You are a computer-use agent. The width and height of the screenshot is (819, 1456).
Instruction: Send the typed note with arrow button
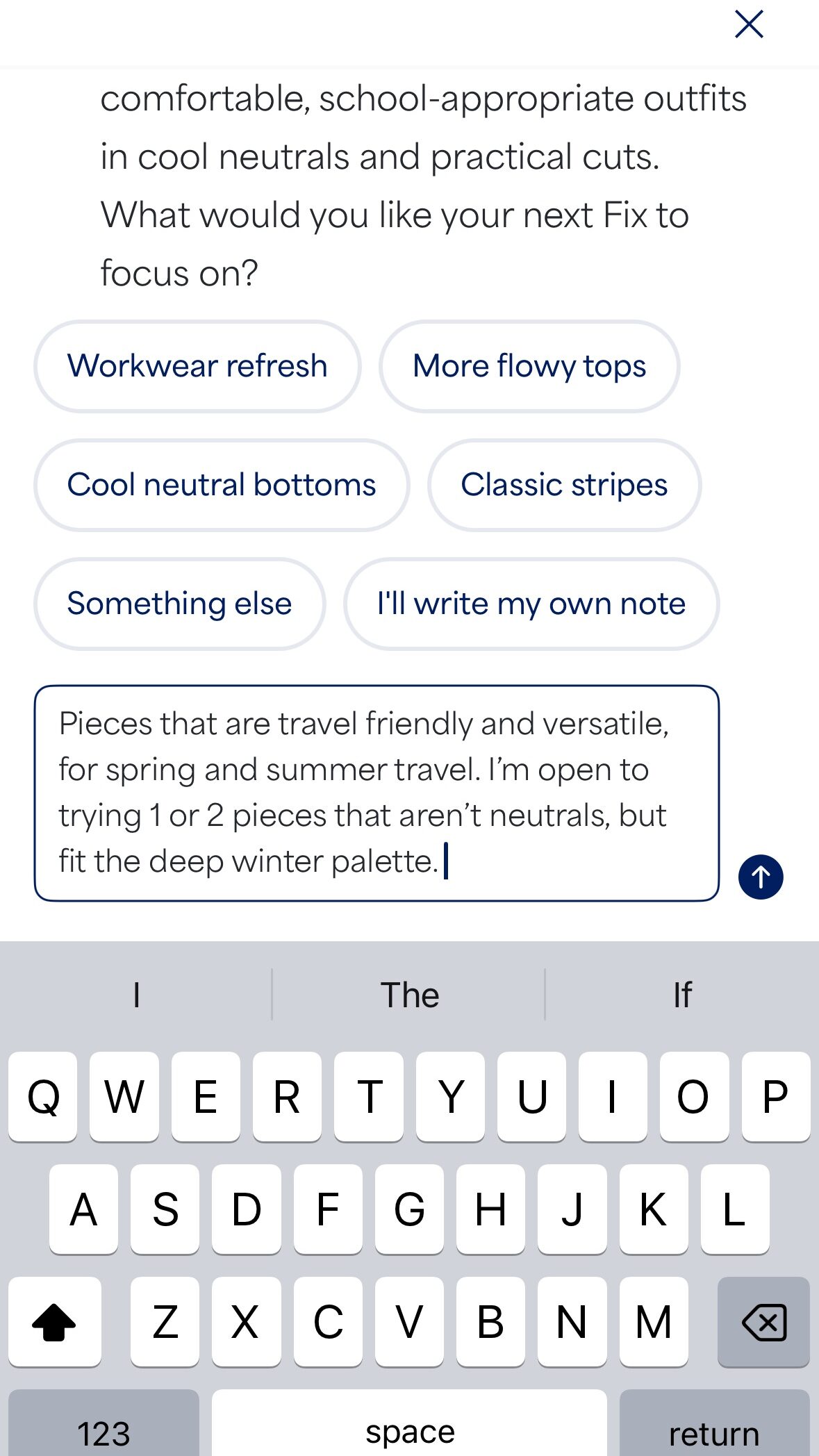point(761,877)
